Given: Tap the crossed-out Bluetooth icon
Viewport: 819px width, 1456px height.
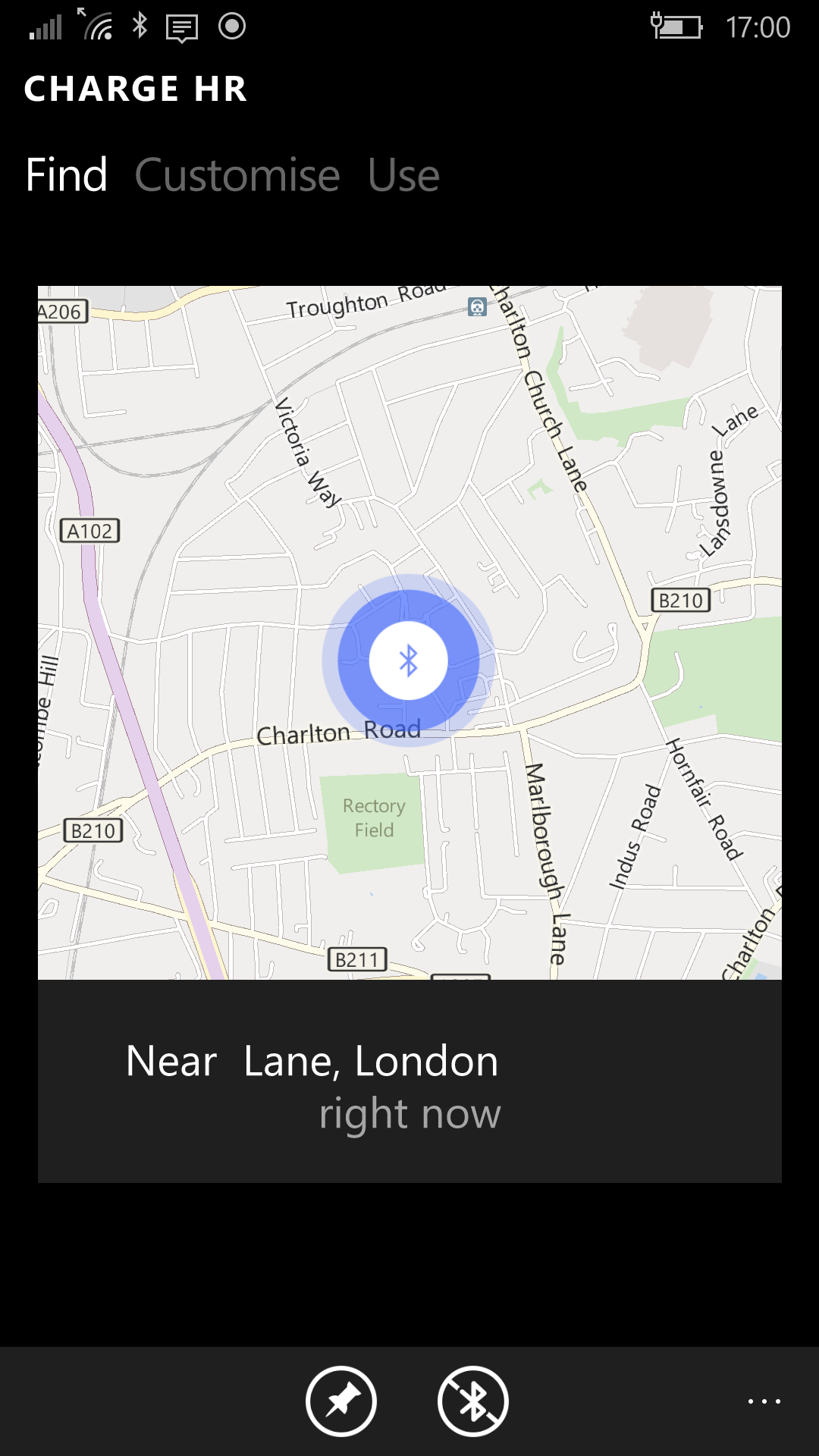Looking at the screenshot, I should coord(473,1401).
